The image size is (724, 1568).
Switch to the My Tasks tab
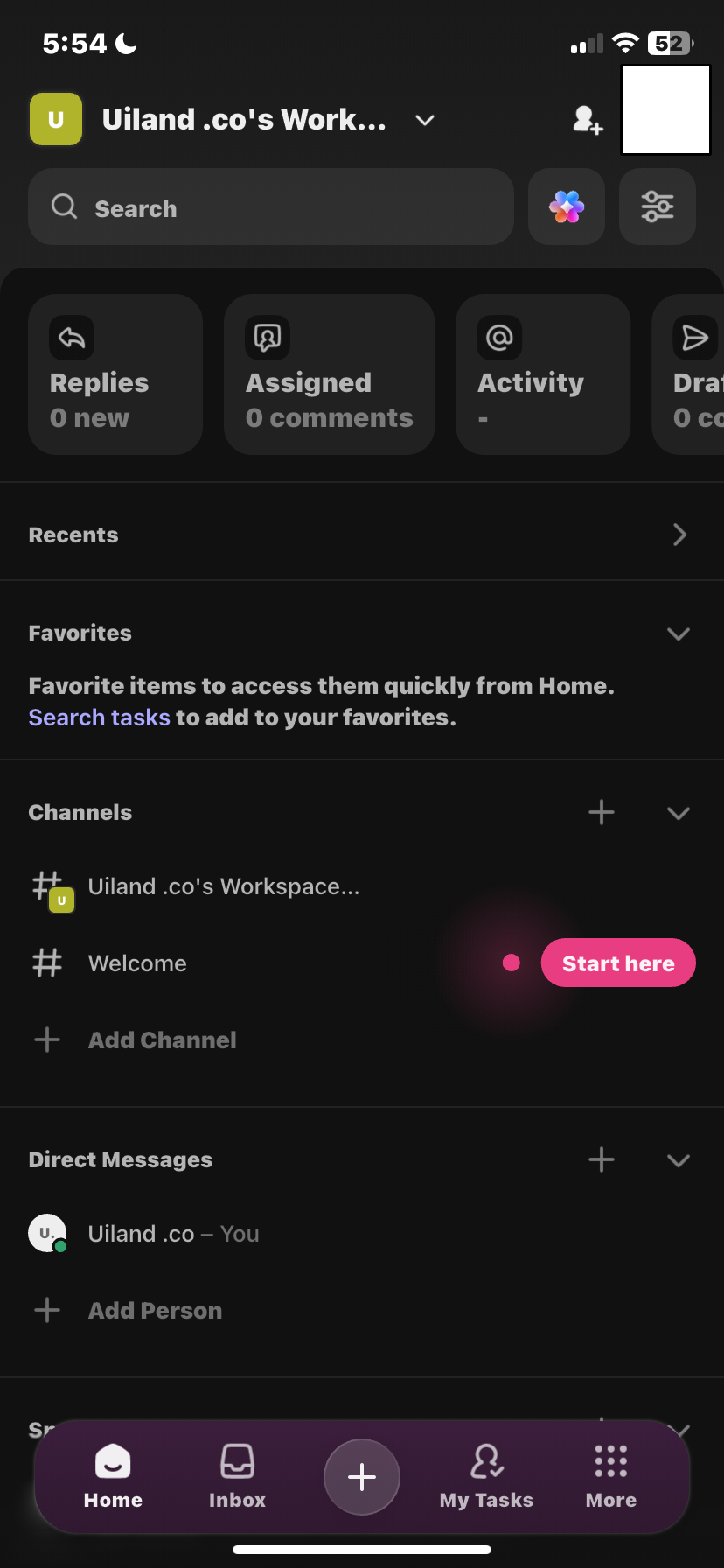[x=486, y=1477]
